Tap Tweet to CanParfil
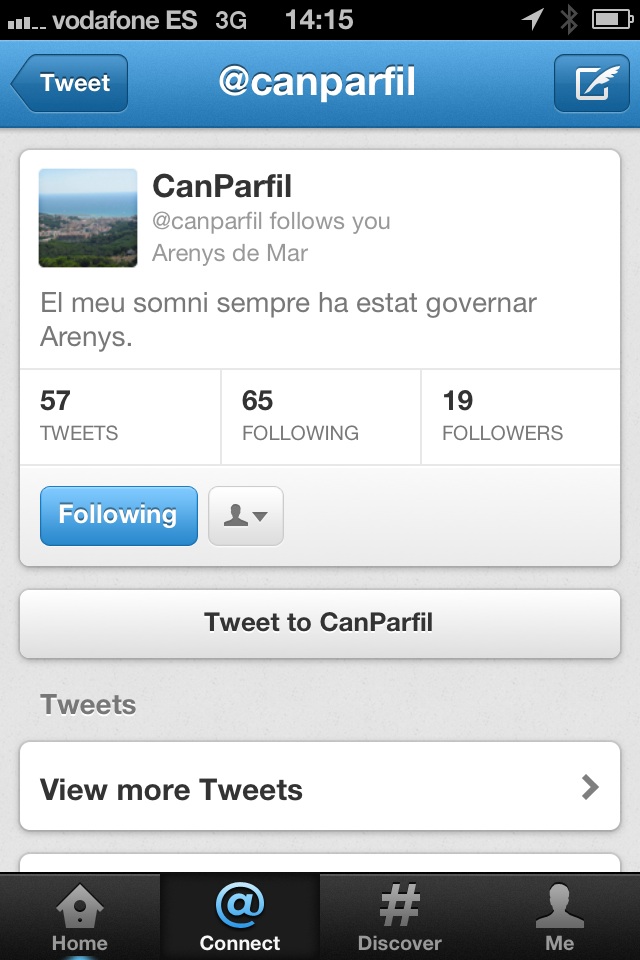 tap(320, 623)
